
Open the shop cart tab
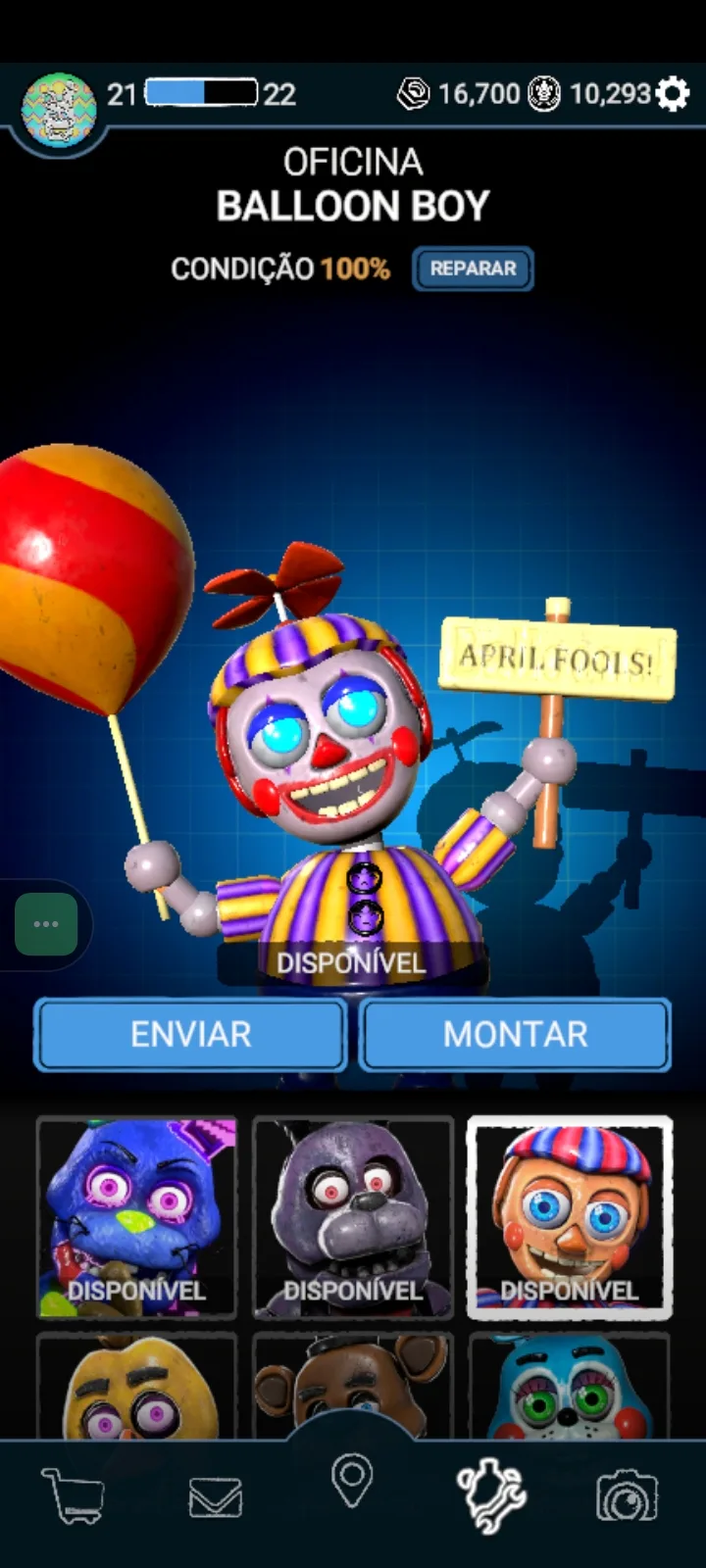coord(74,1495)
